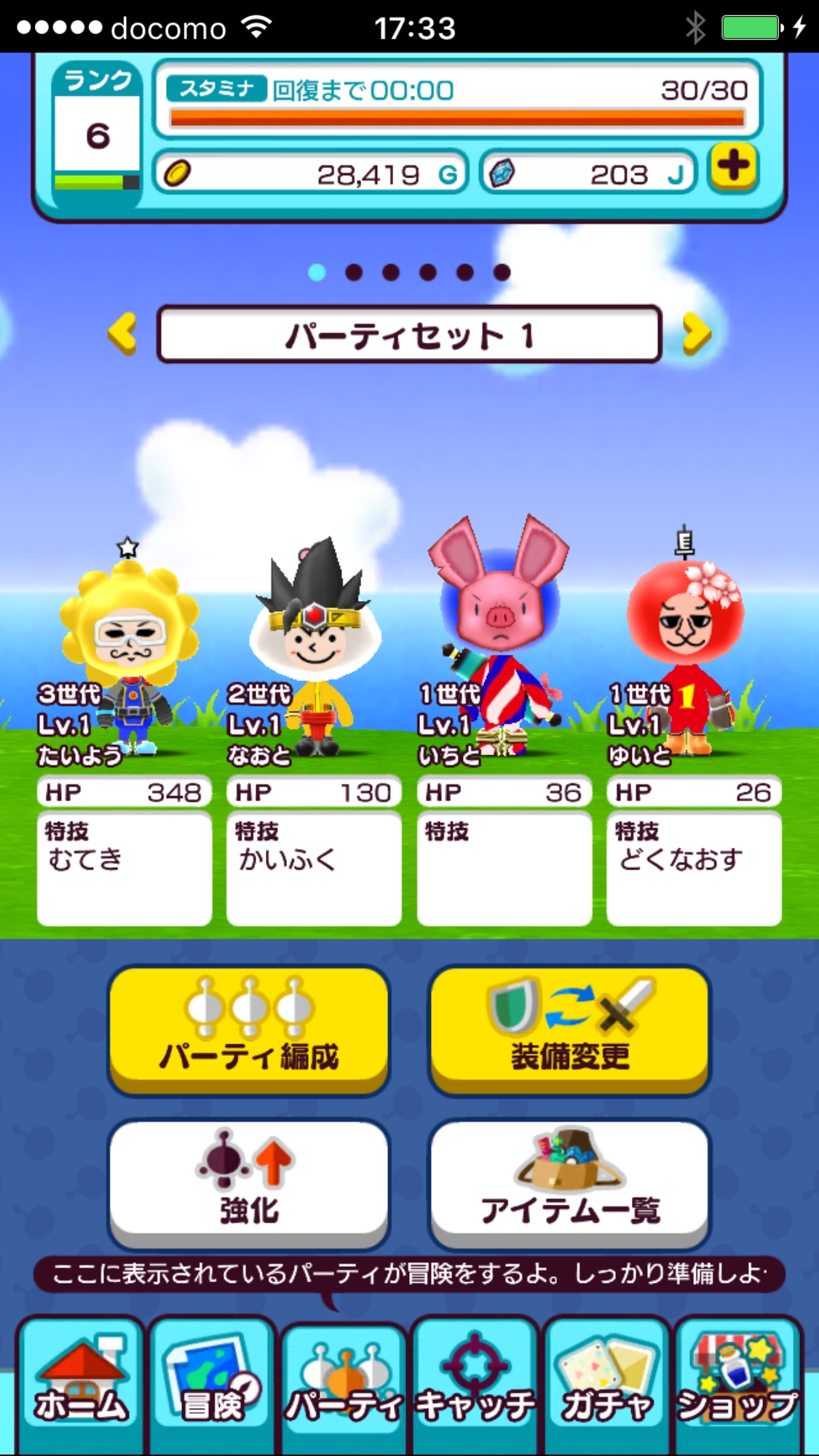This screenshot has width=819, height=1456.
Task: Open the ガチャ tab
Action: [606, 1383]
